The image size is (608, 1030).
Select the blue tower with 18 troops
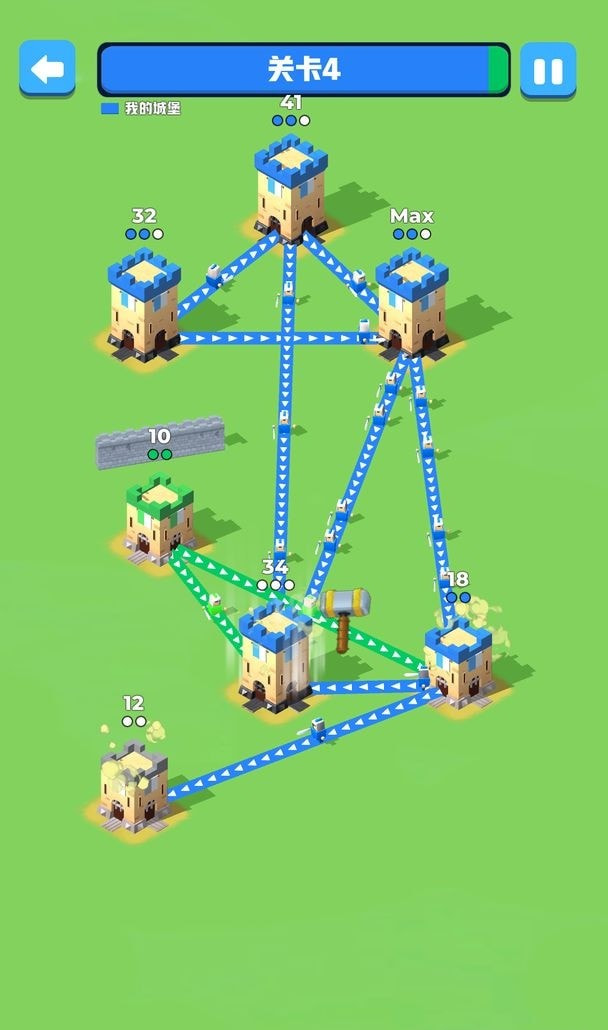458,664
